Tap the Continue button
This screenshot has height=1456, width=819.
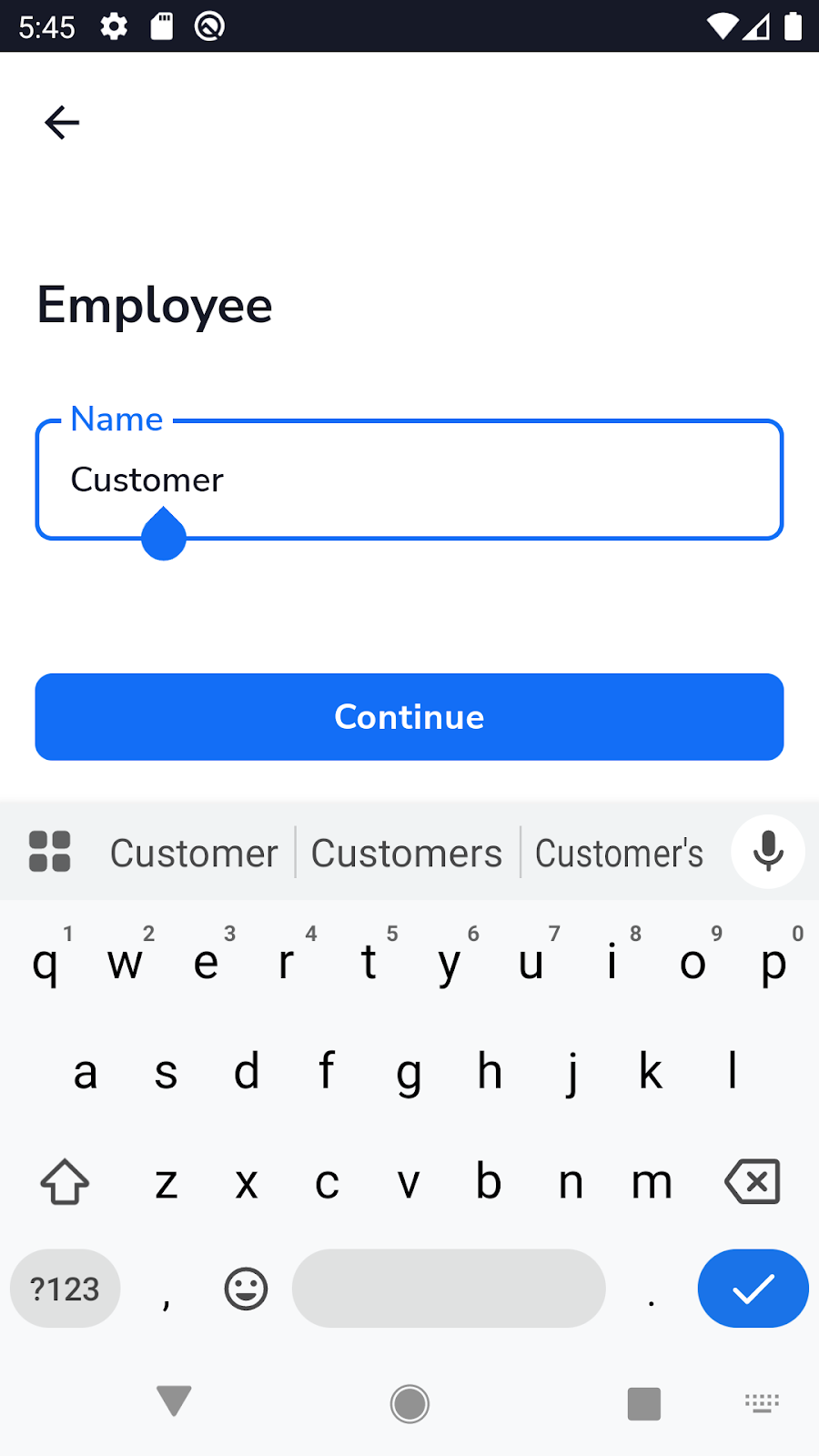409,717
